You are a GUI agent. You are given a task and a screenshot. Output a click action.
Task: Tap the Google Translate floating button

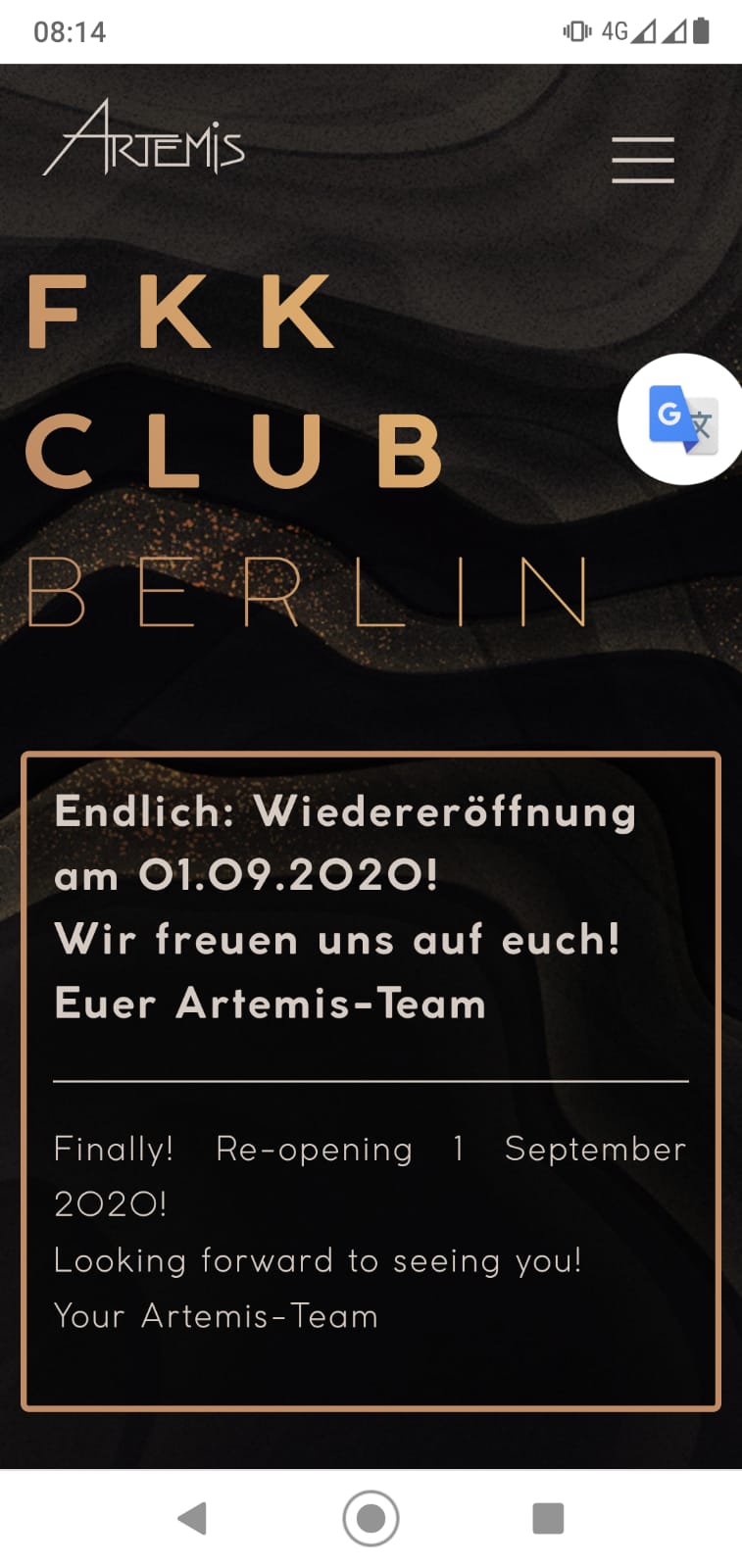coord(682,419)
